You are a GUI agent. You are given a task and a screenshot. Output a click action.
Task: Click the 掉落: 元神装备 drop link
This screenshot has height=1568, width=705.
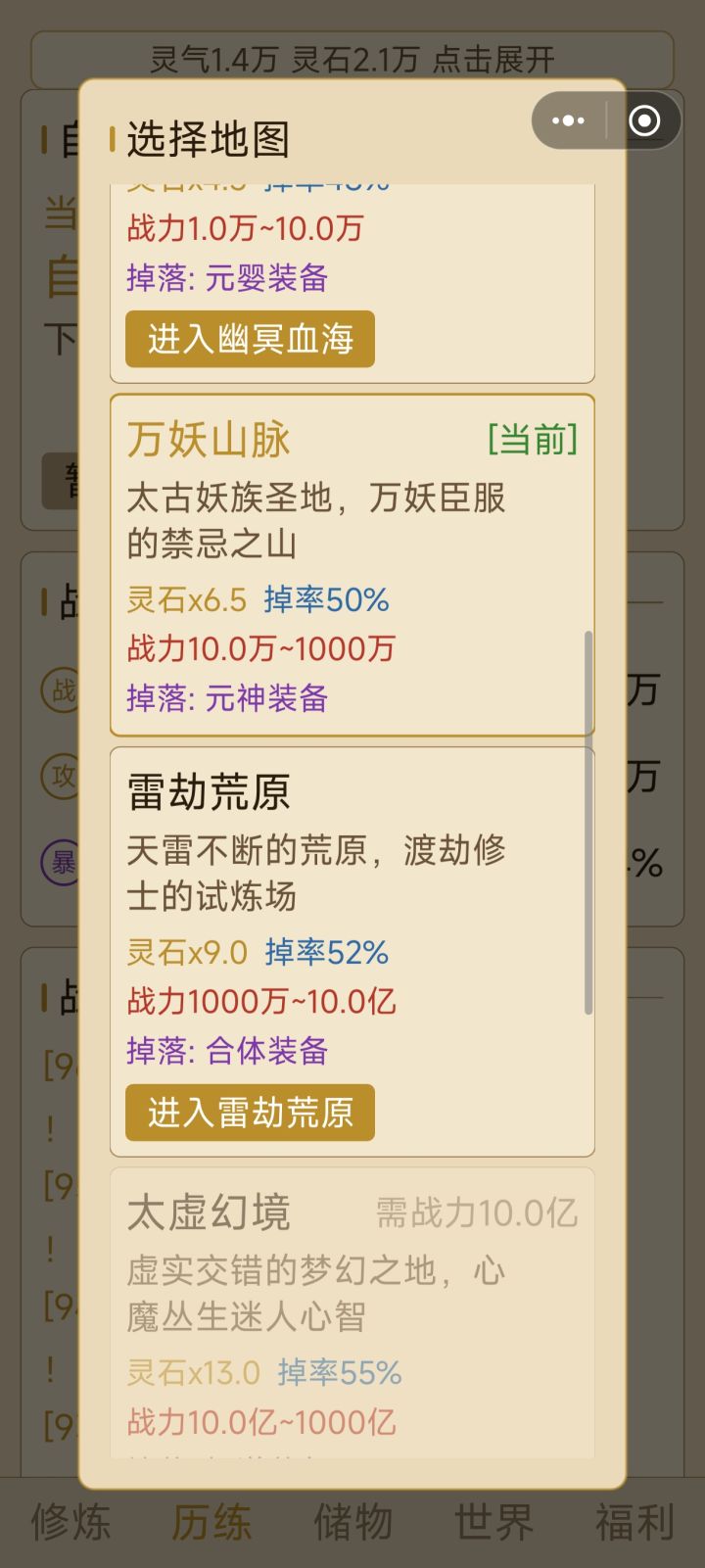[x=229, y=698]
